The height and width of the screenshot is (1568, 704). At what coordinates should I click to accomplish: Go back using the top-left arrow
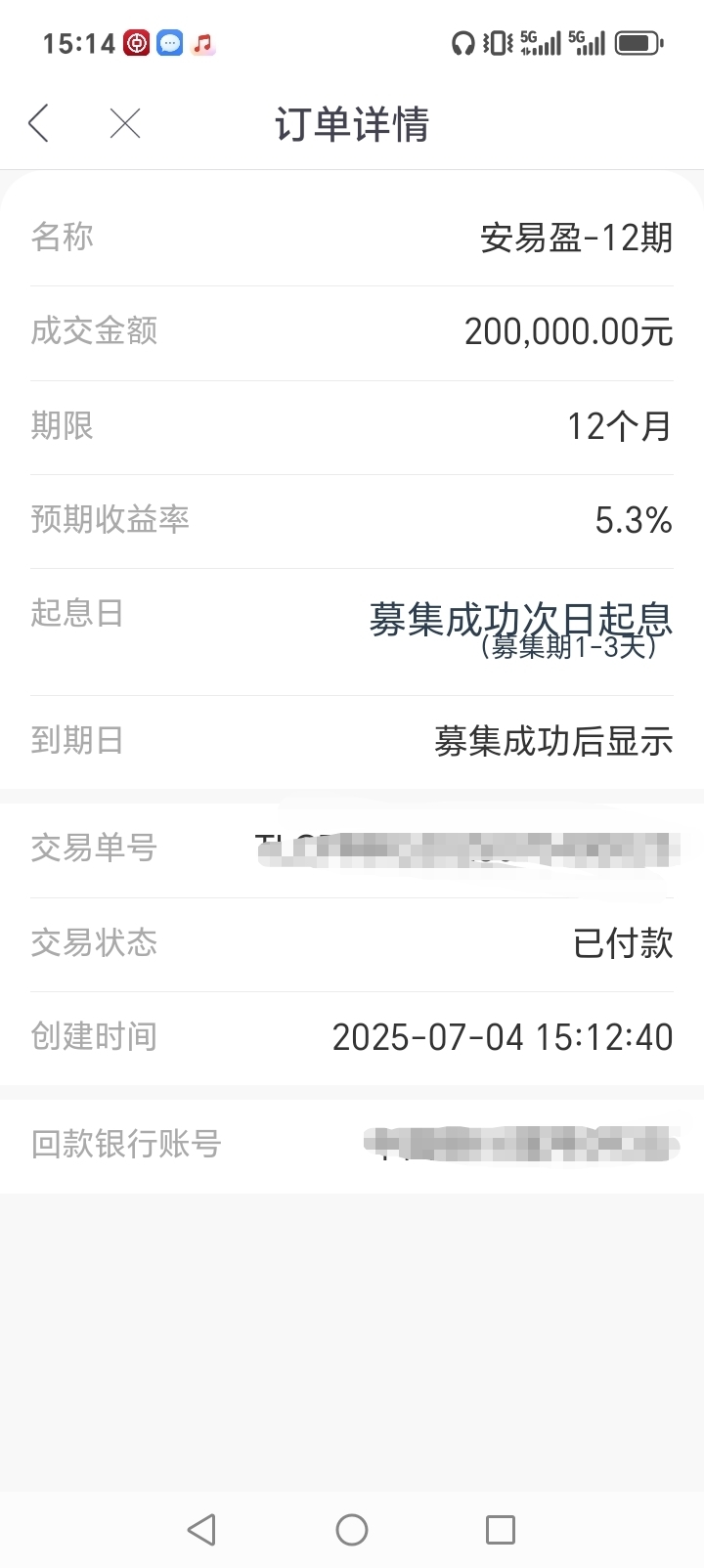39,124
